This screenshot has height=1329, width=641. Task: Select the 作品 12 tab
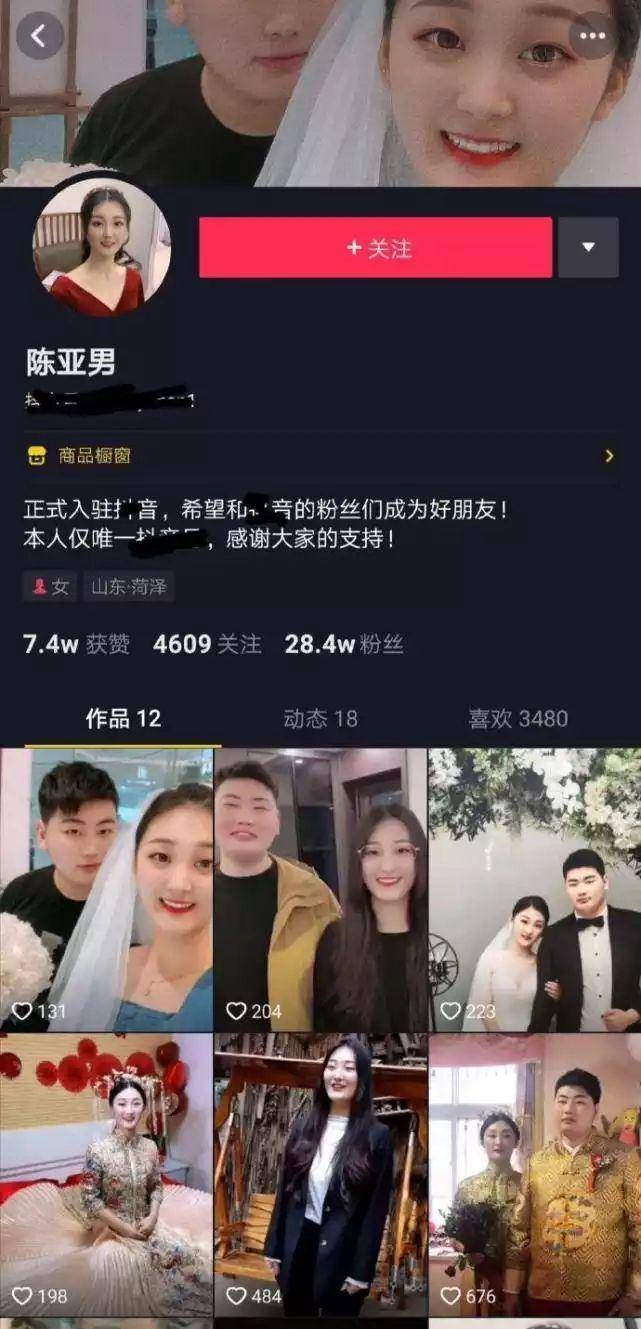click(x=122, y=718)
